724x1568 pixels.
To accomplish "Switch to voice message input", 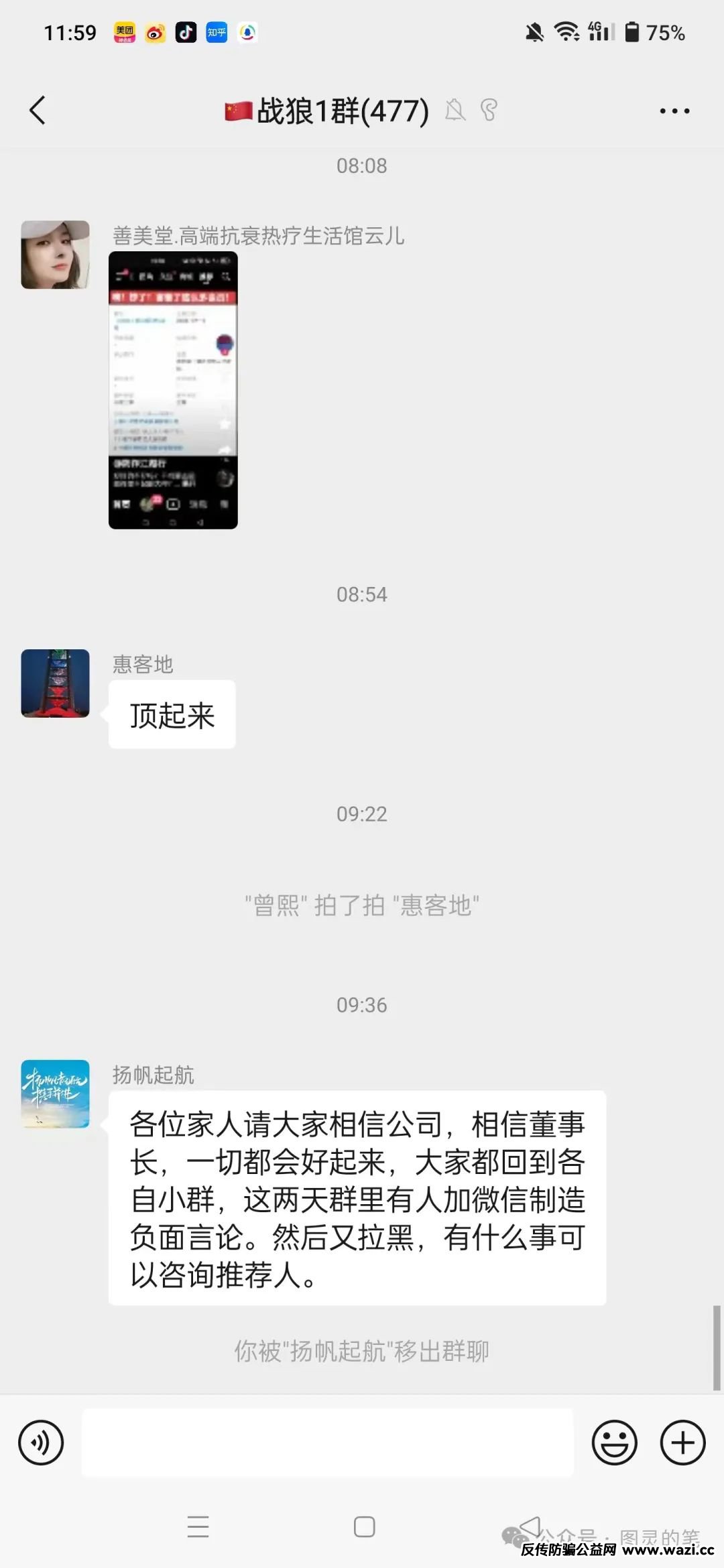I will pyautogui.click(x=41, y=1442).
